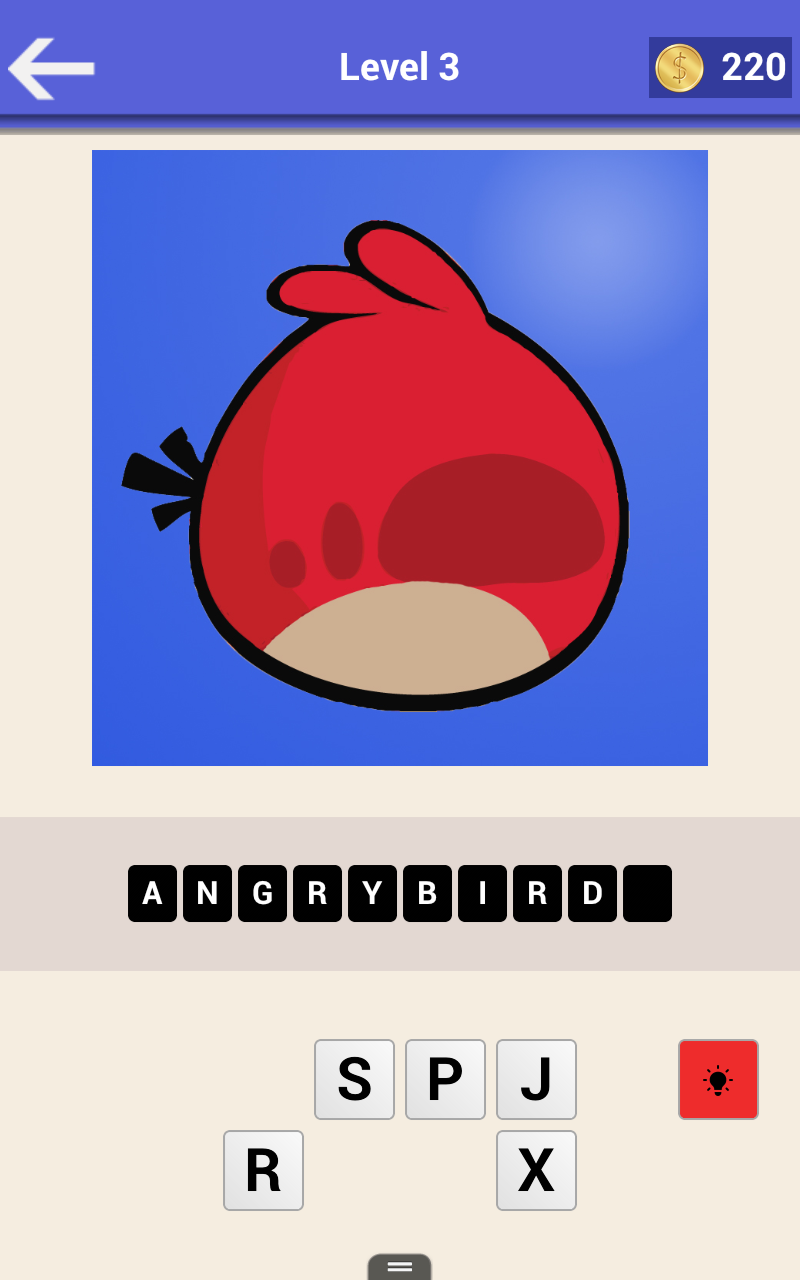Viewport: 800px width, 1280px height.
Task: Pick letter S from the letter bank
Action: tap(354, 1079)
